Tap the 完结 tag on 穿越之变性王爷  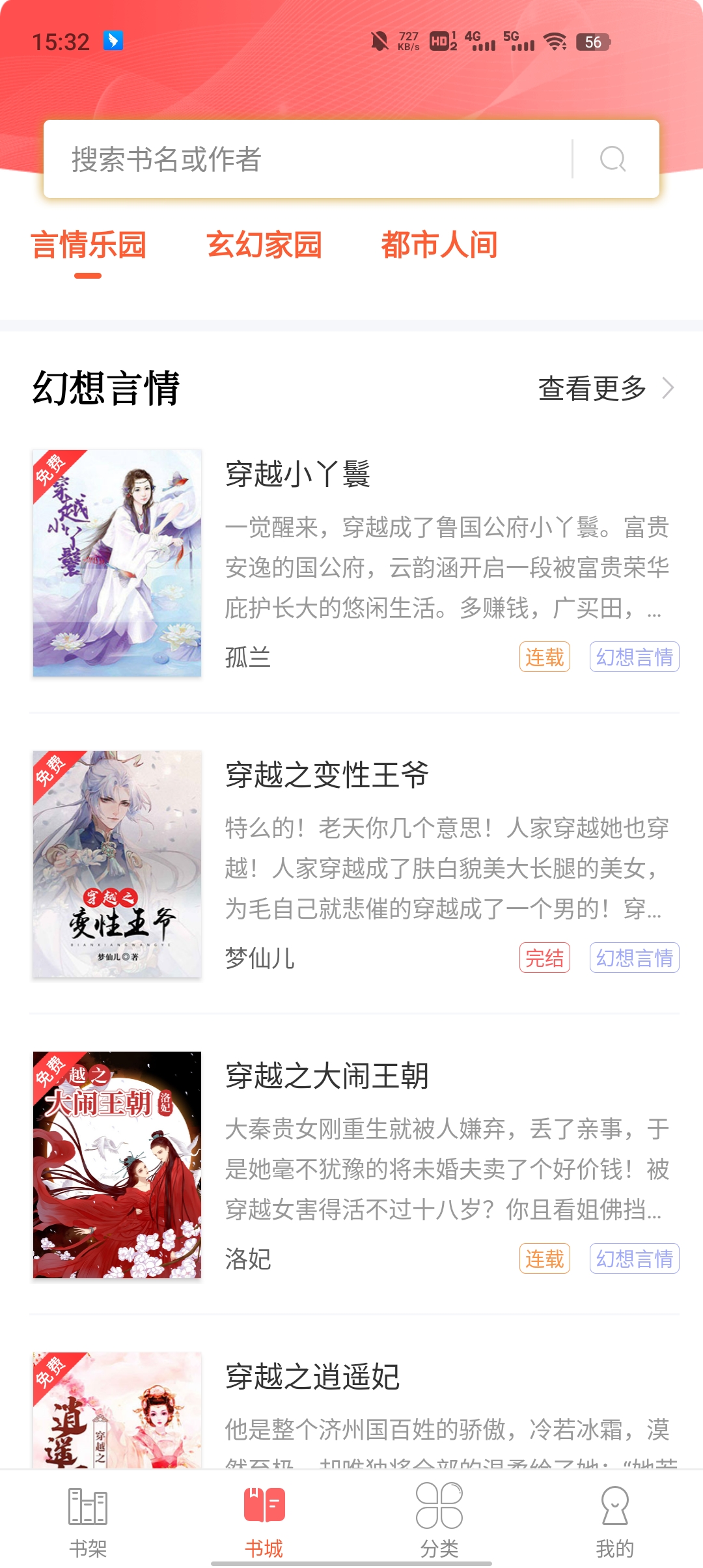545,958
